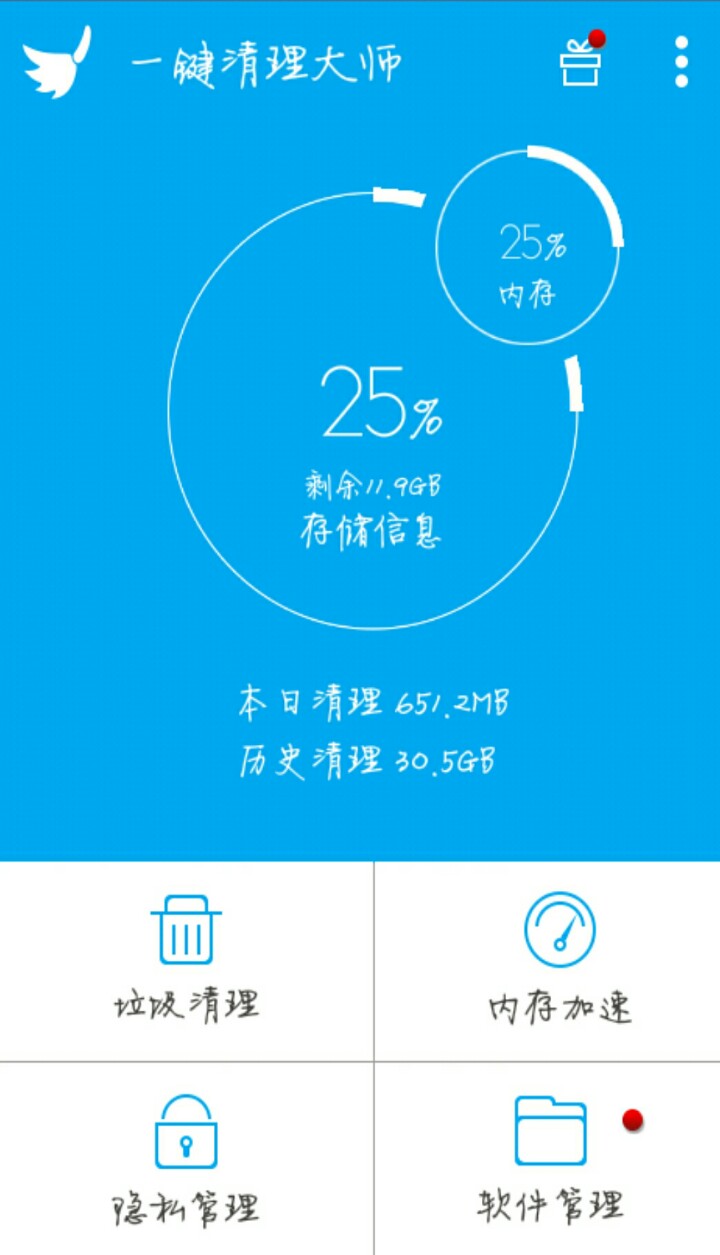
Task: Open 隐私管理 privacy management
Action: (x=186, y=1160)
